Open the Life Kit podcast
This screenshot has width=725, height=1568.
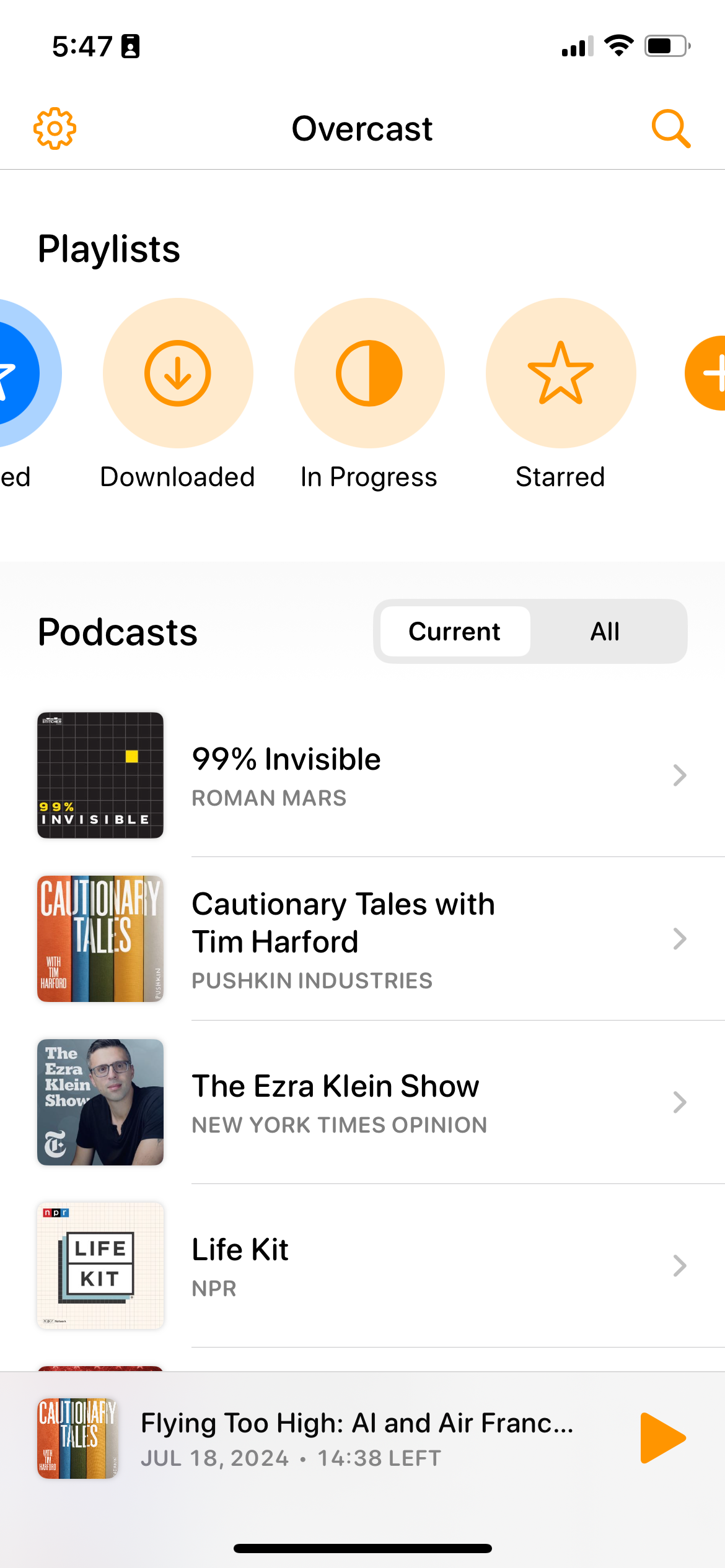click(362, 1266)
